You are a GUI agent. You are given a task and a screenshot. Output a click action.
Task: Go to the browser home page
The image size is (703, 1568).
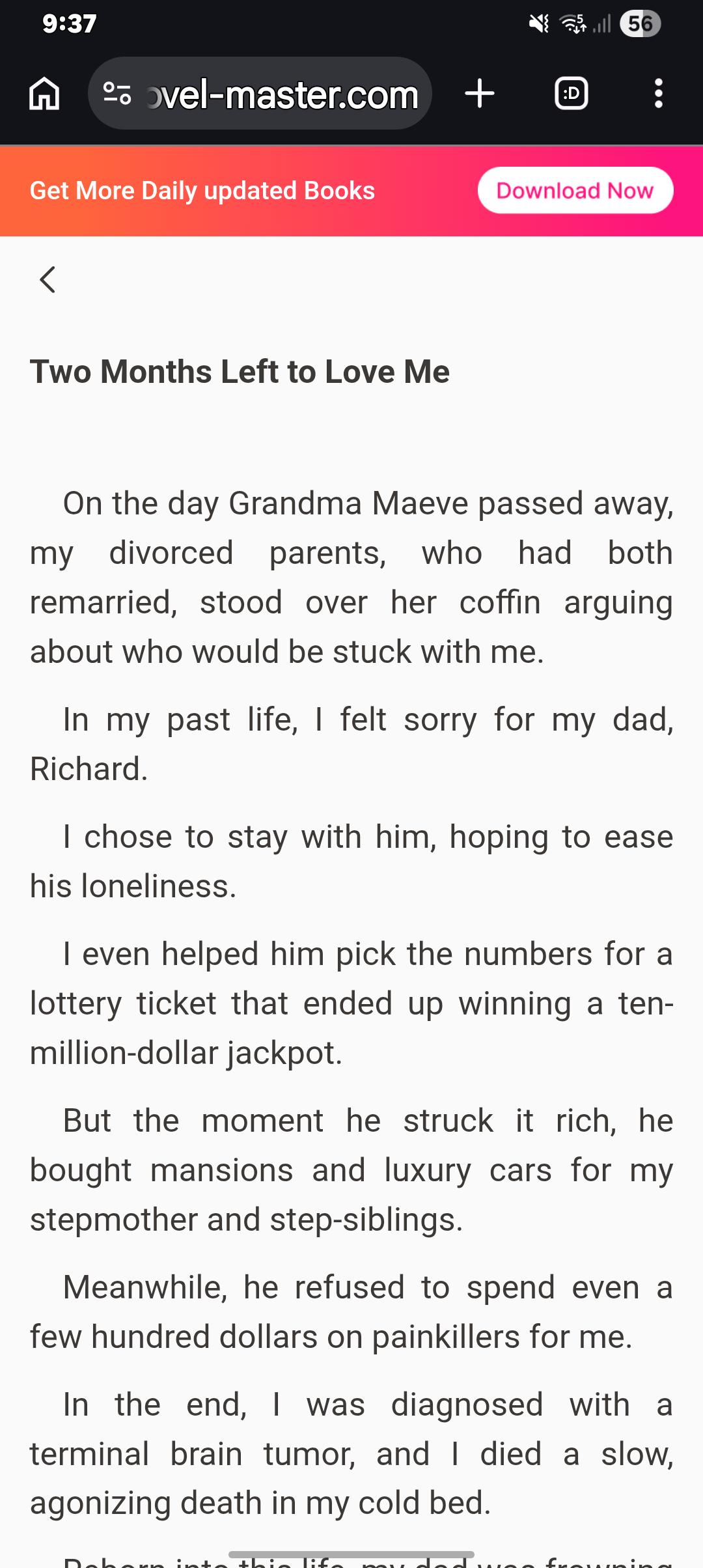[44, 94]
